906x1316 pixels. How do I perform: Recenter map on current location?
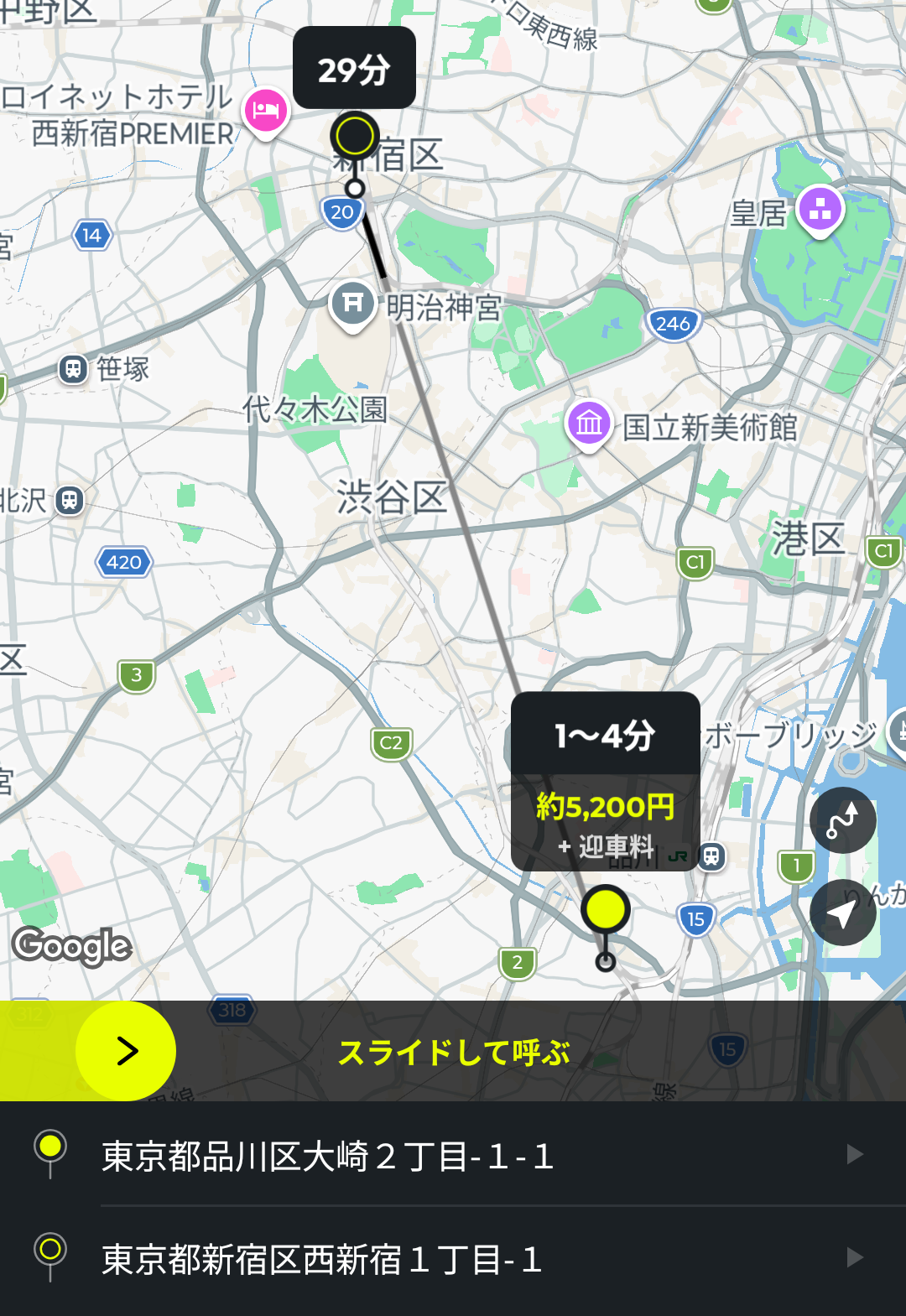click(x=842, y=913)
